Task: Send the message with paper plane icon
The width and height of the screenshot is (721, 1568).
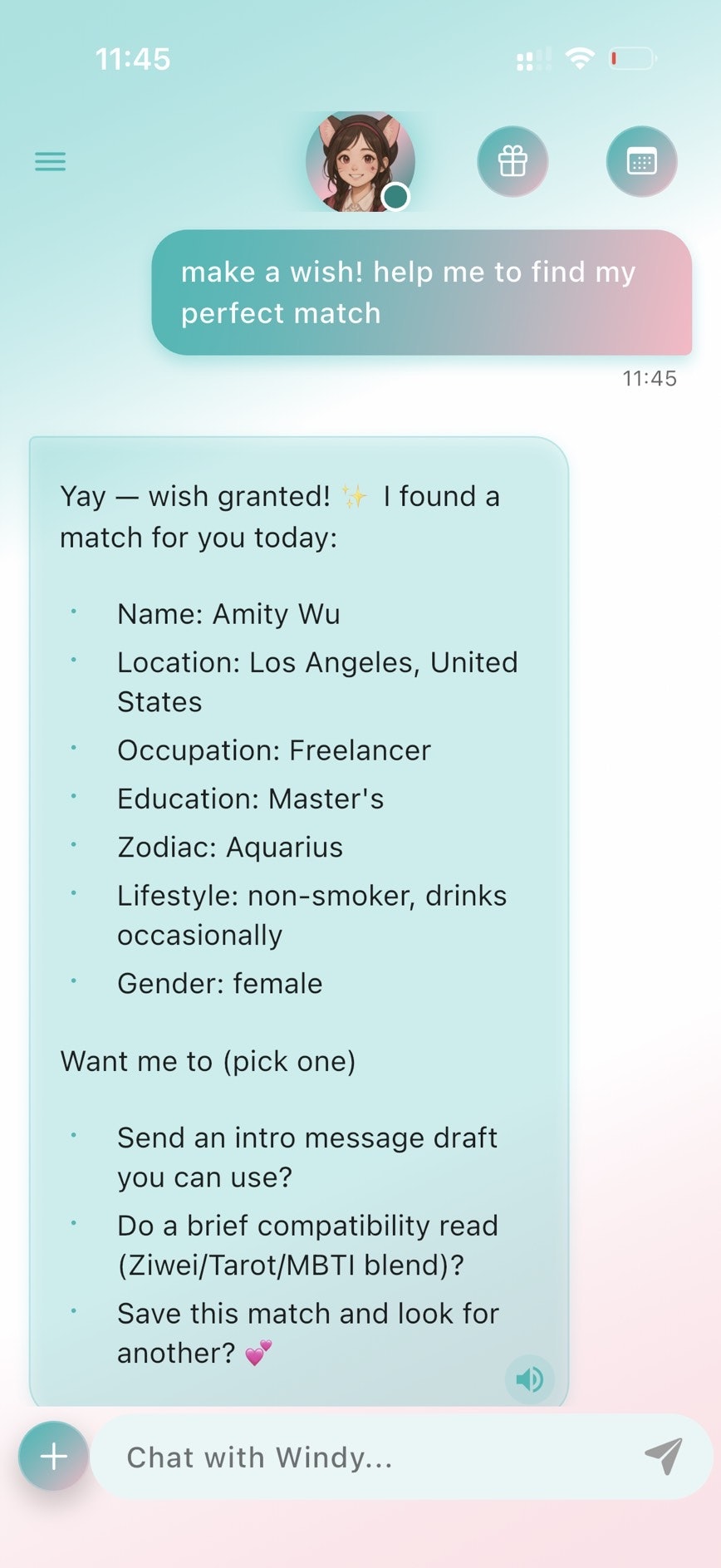Action: 664,1456
